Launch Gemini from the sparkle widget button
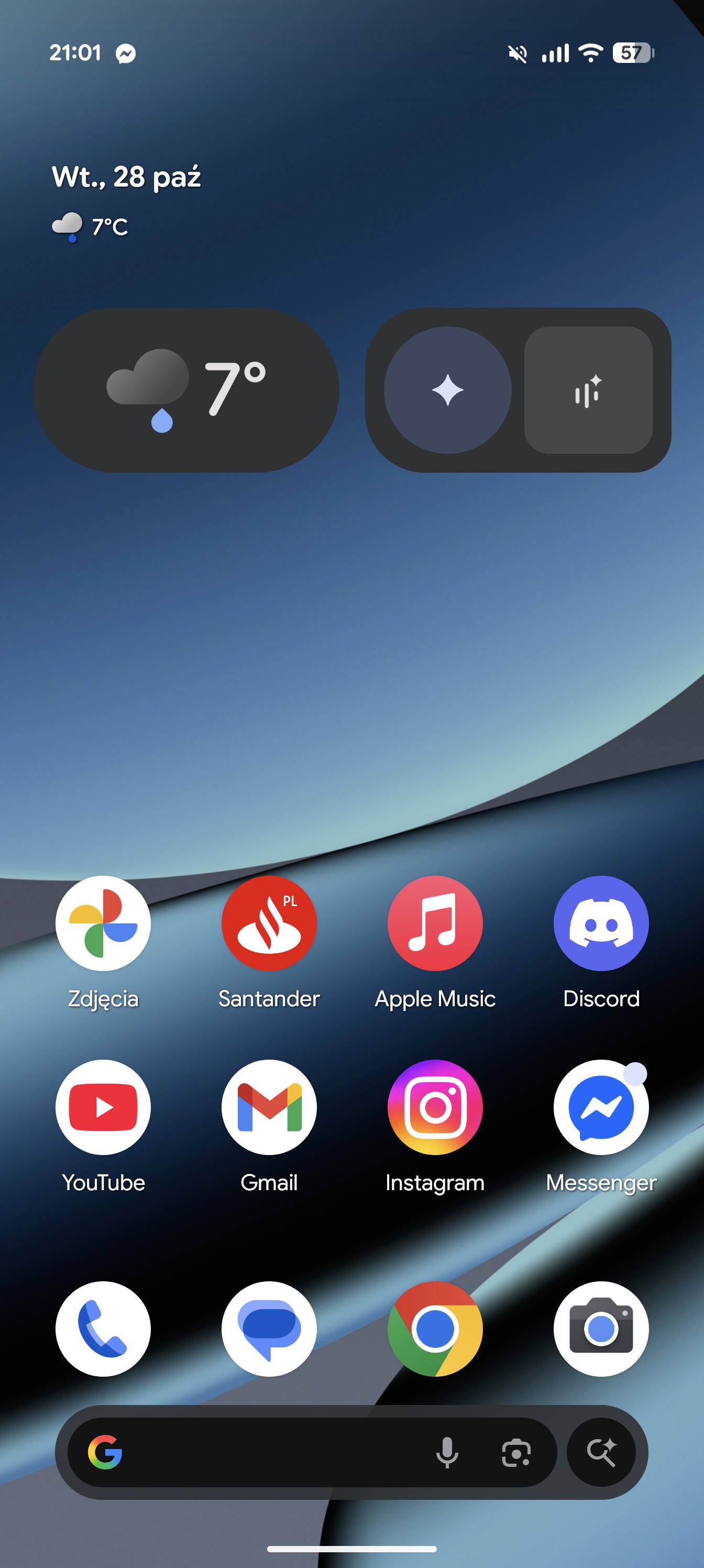704x1568 pixels. click(x=447, y=389)
